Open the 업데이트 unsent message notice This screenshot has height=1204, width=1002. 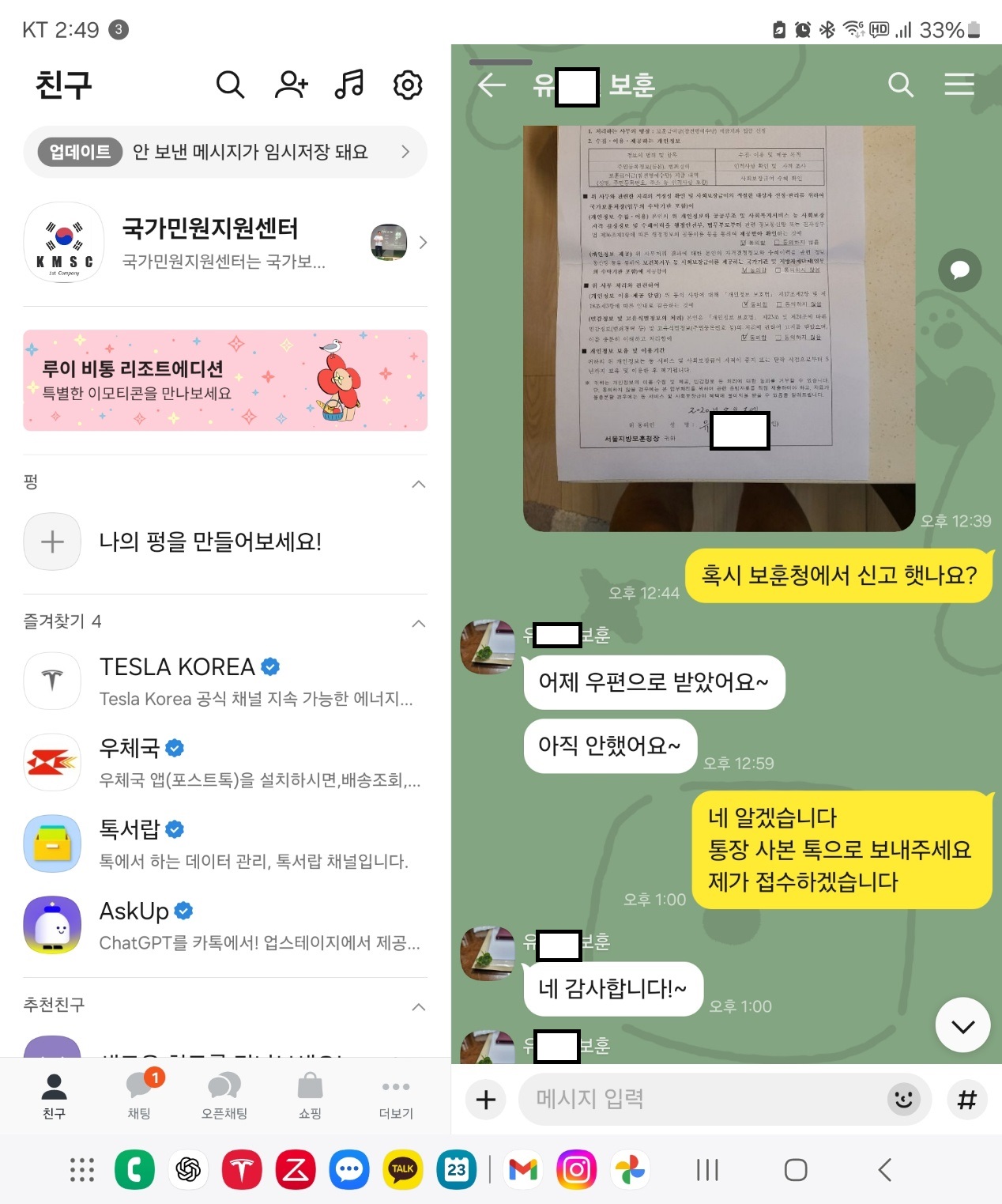click(x=225, y=152)
